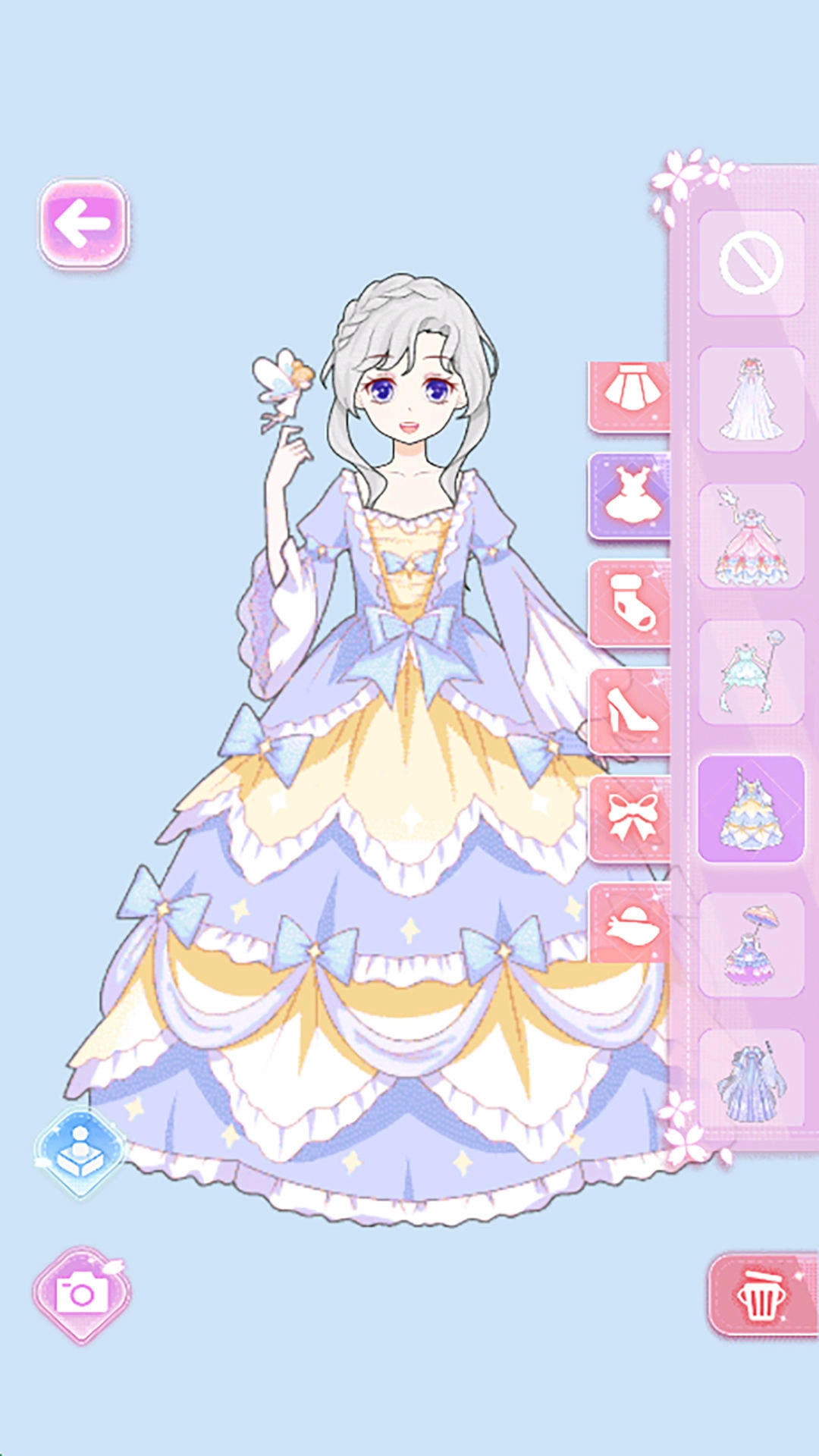Select the white wedding gown
819x1456 pixels.
point(751,399)
